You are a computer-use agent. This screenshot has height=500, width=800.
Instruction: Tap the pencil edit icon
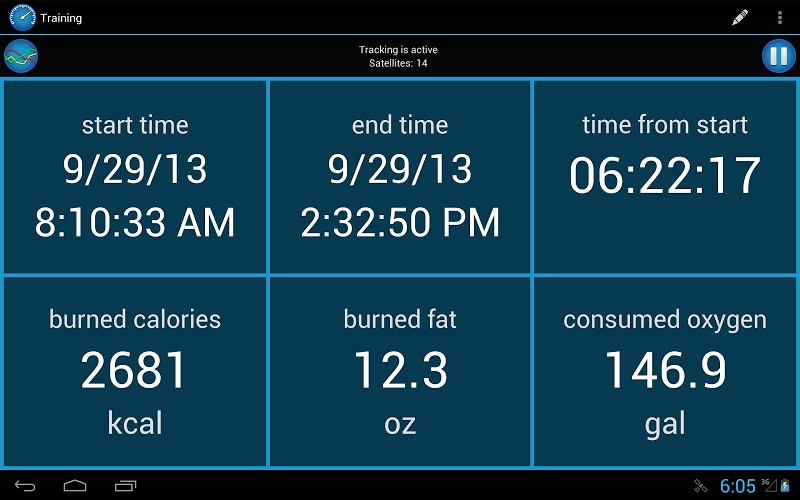coord(740,17)
